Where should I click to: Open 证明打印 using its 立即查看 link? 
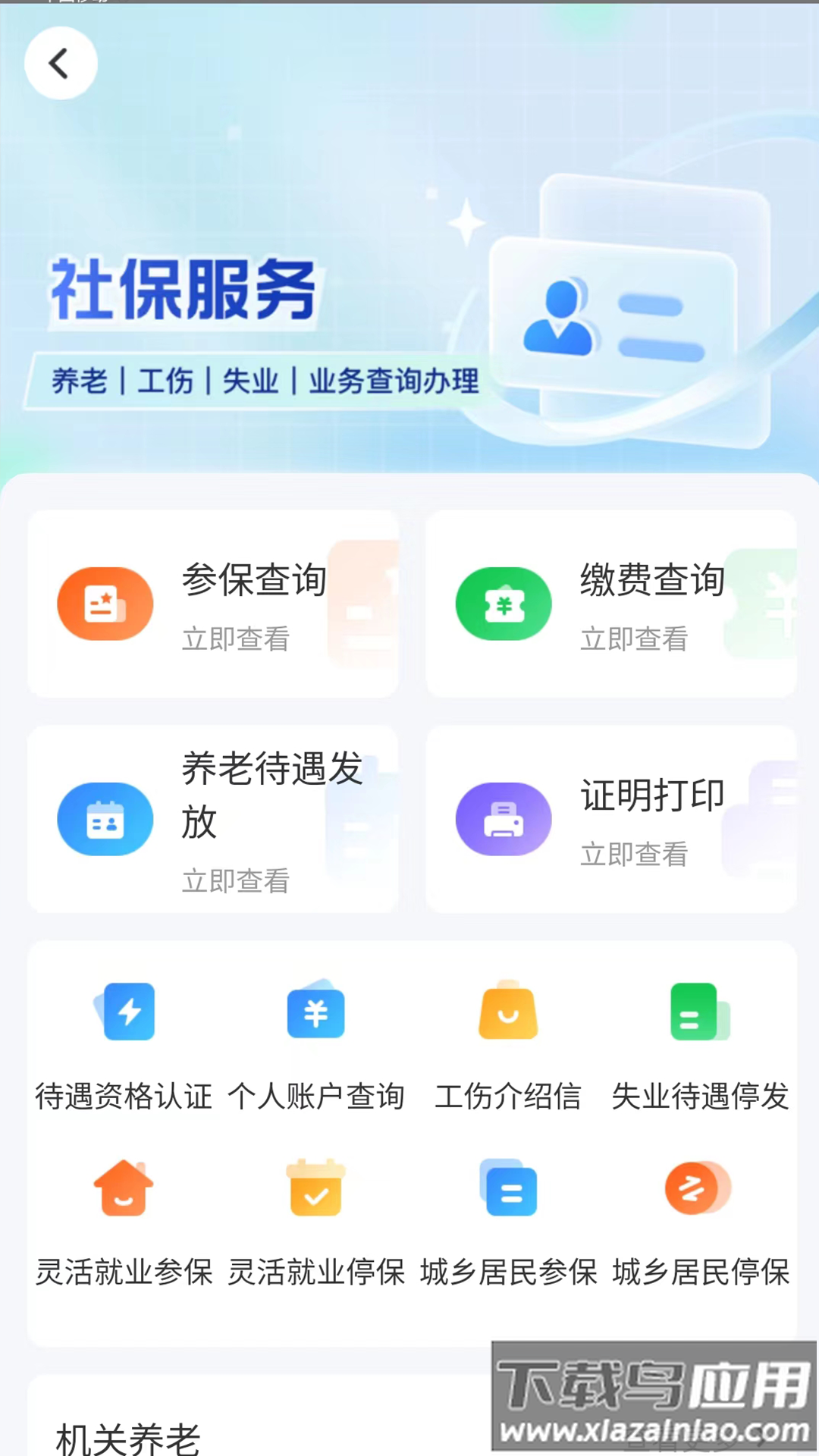pos(634,855)
